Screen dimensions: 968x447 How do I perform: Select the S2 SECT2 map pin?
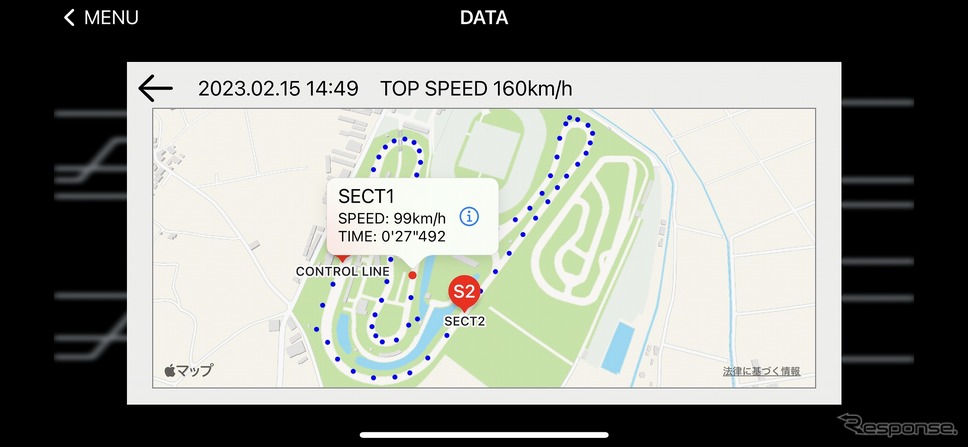coord(463,292)
